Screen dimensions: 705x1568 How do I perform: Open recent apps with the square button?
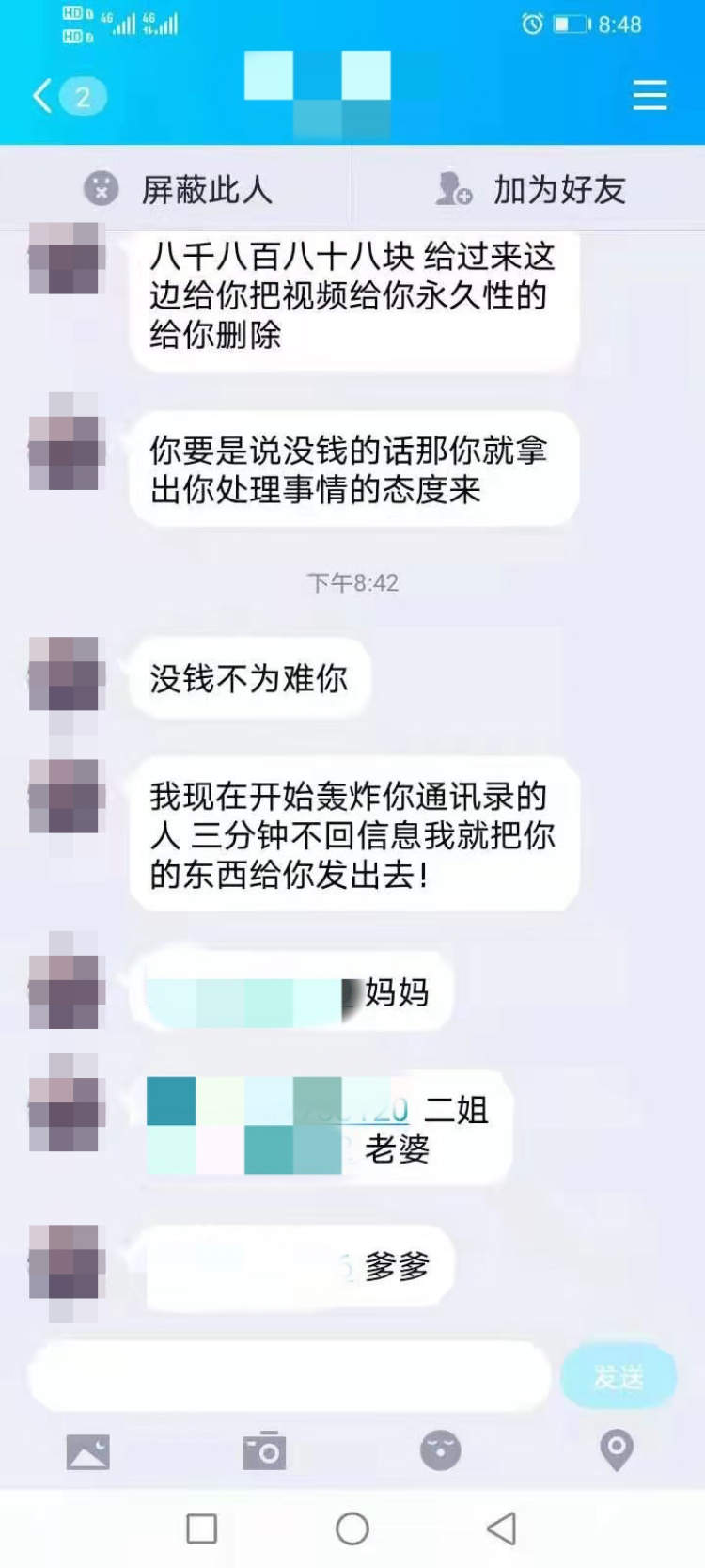[x=202, y=1529]
